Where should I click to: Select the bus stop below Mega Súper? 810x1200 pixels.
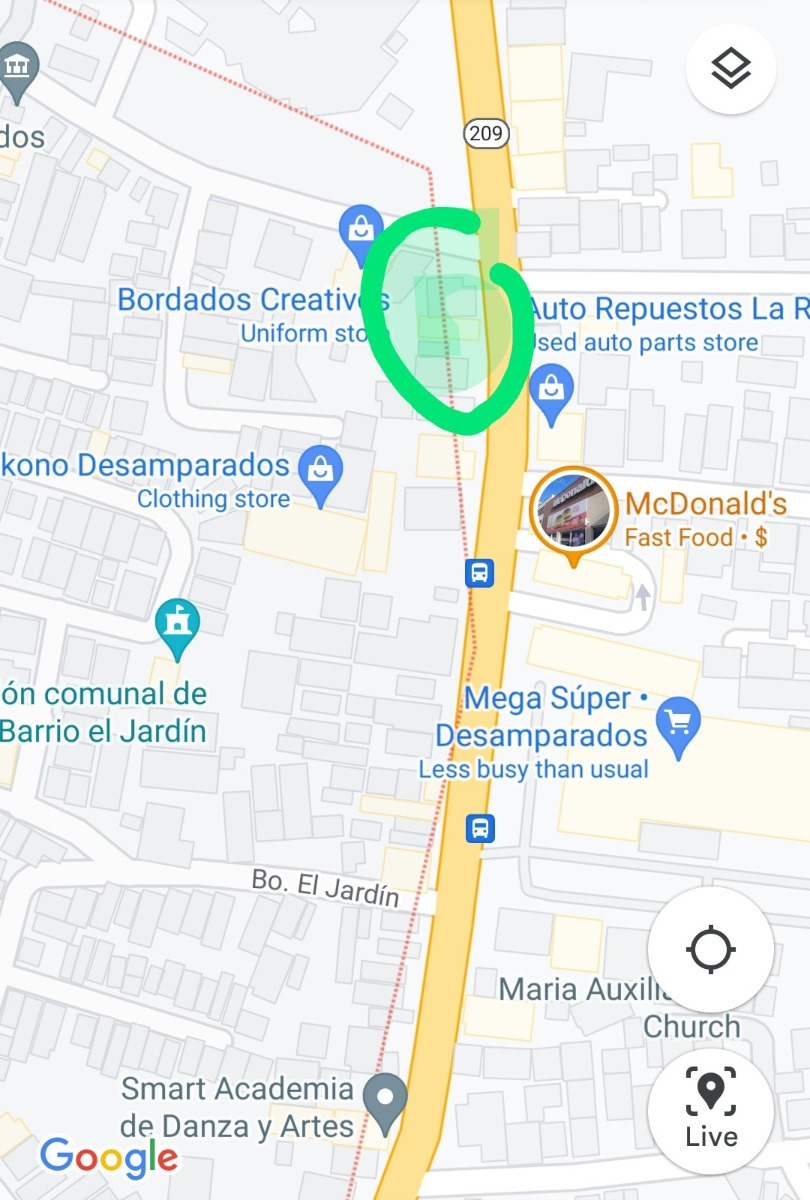pos(480,828)
